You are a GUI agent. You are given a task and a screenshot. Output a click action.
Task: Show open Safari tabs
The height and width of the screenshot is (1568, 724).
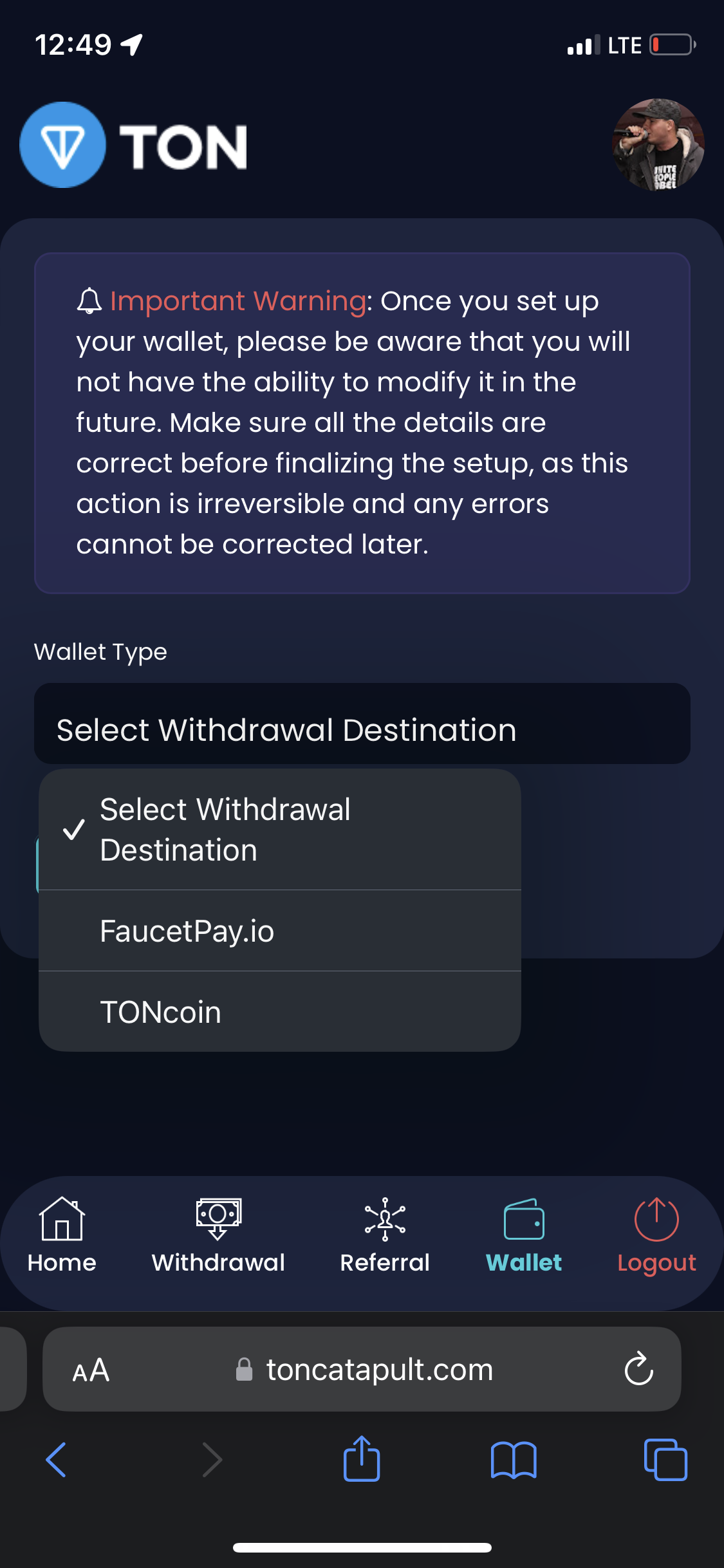(665, 1460)
